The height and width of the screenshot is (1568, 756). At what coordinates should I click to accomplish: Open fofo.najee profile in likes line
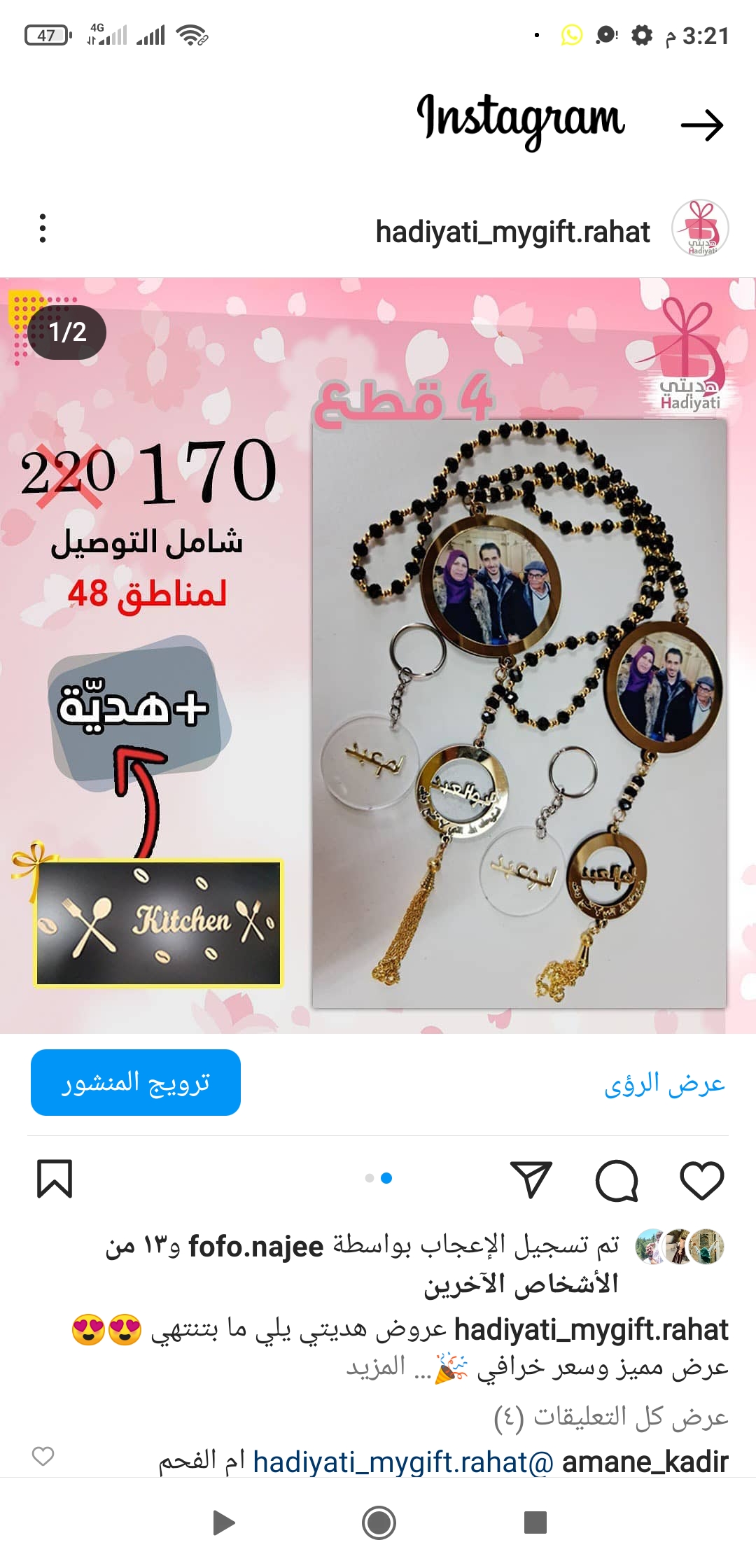pos(256,1247)
